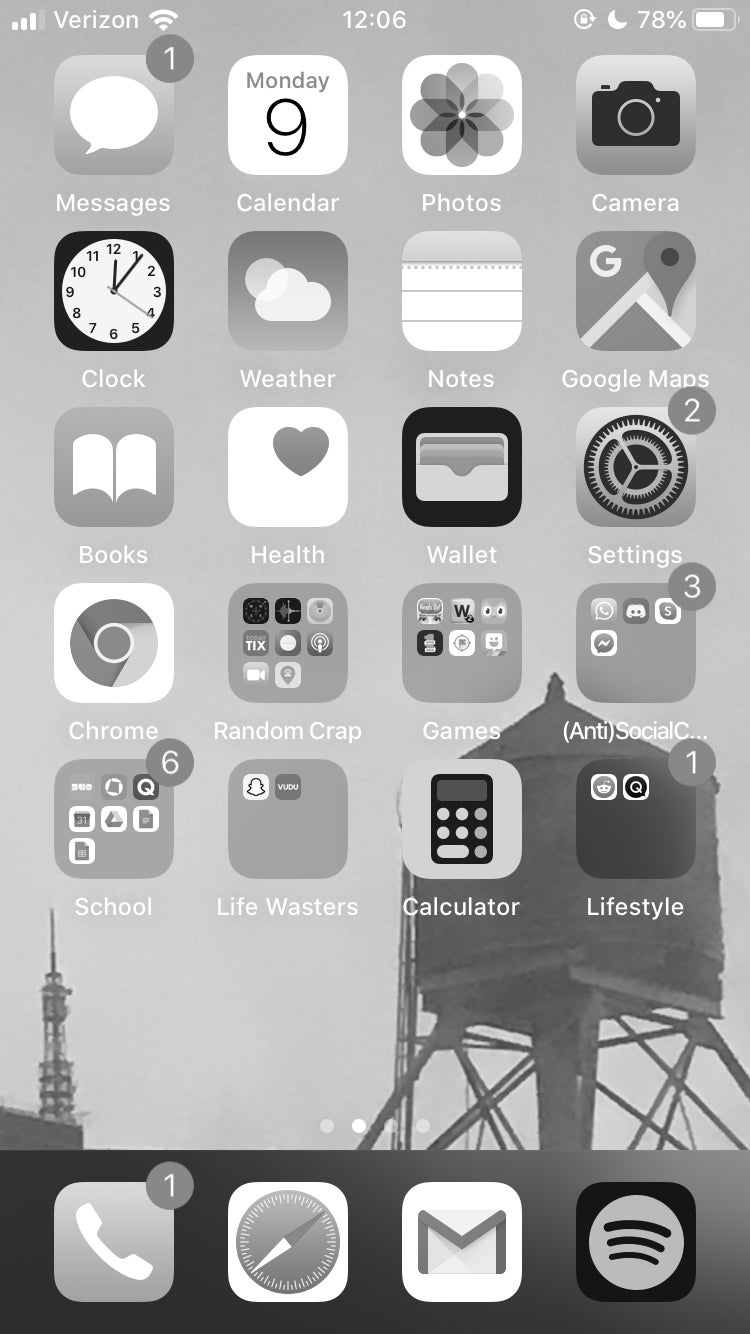
Task: Launch the Calculator
Action: (461, 819)
